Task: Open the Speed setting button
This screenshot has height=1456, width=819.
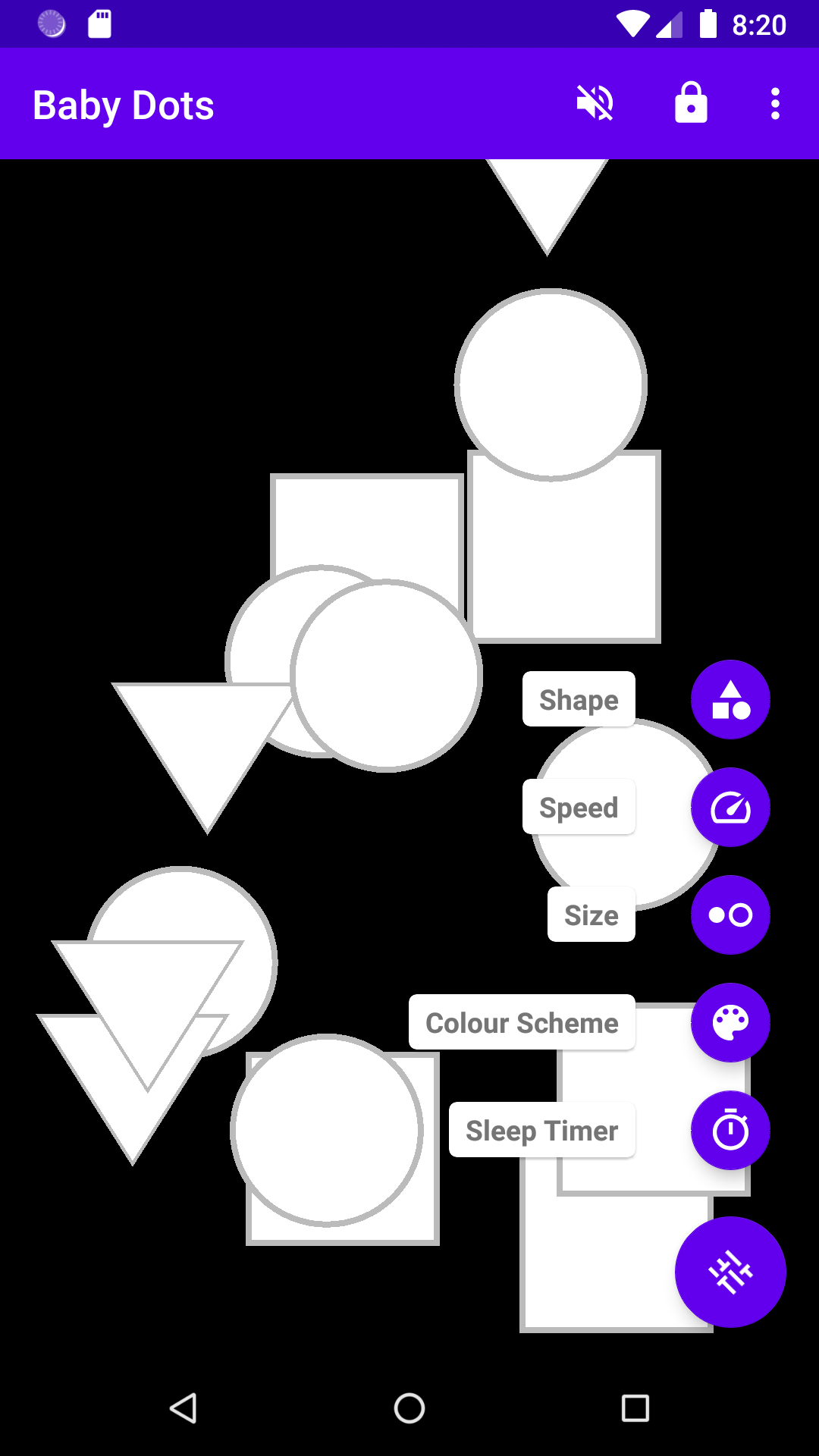Action: point(730,807)
